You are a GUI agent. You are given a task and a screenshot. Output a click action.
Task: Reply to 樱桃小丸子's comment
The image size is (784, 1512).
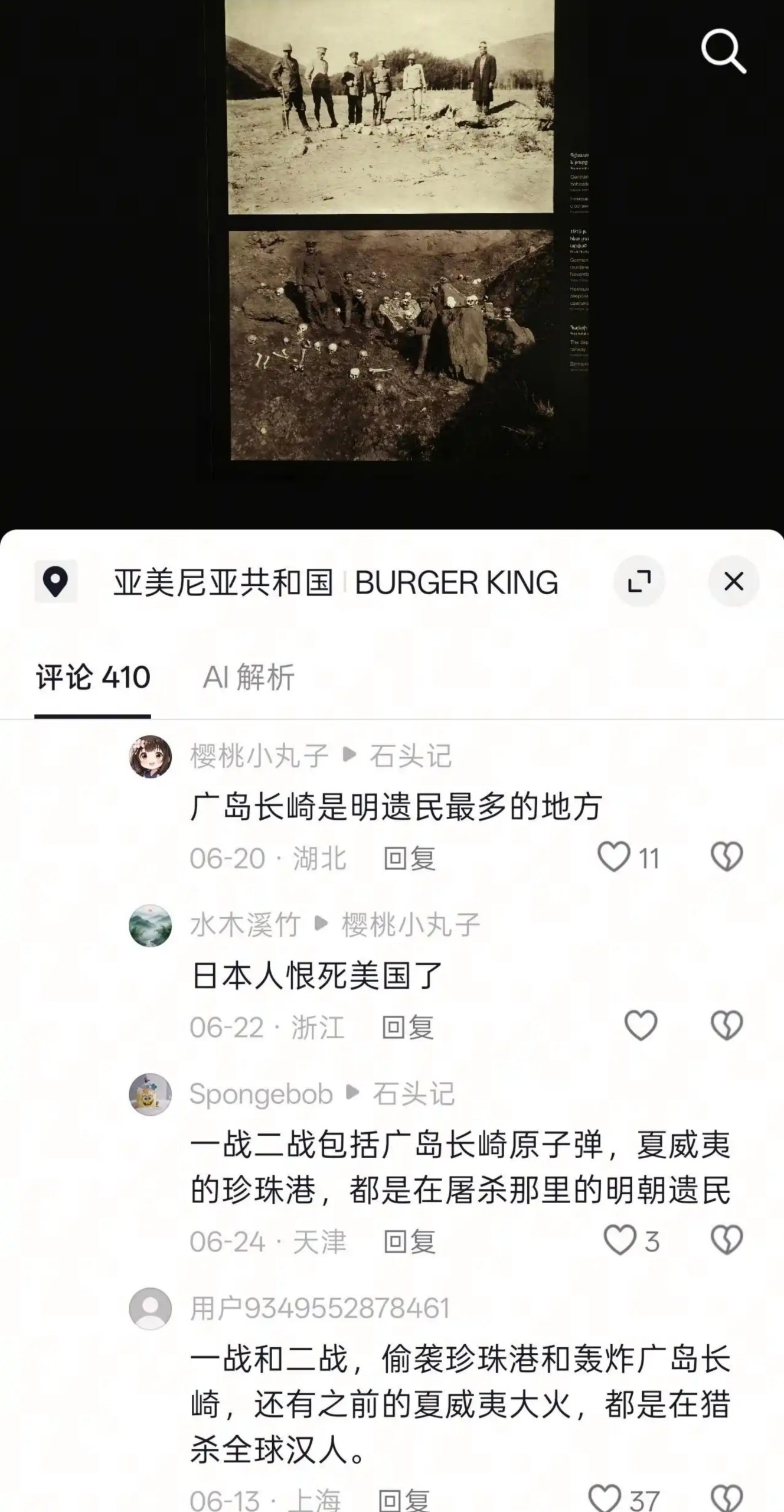409,858
